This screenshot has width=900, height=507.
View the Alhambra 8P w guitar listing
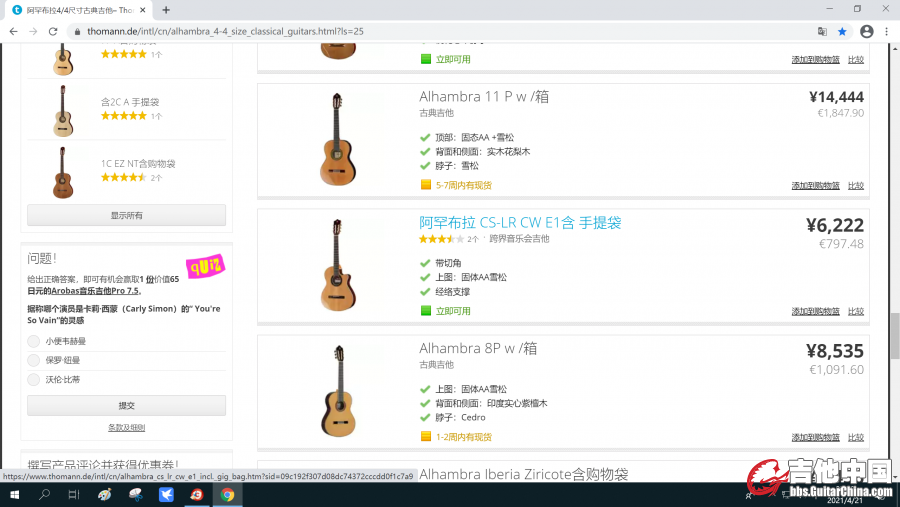tap(478, 349)
